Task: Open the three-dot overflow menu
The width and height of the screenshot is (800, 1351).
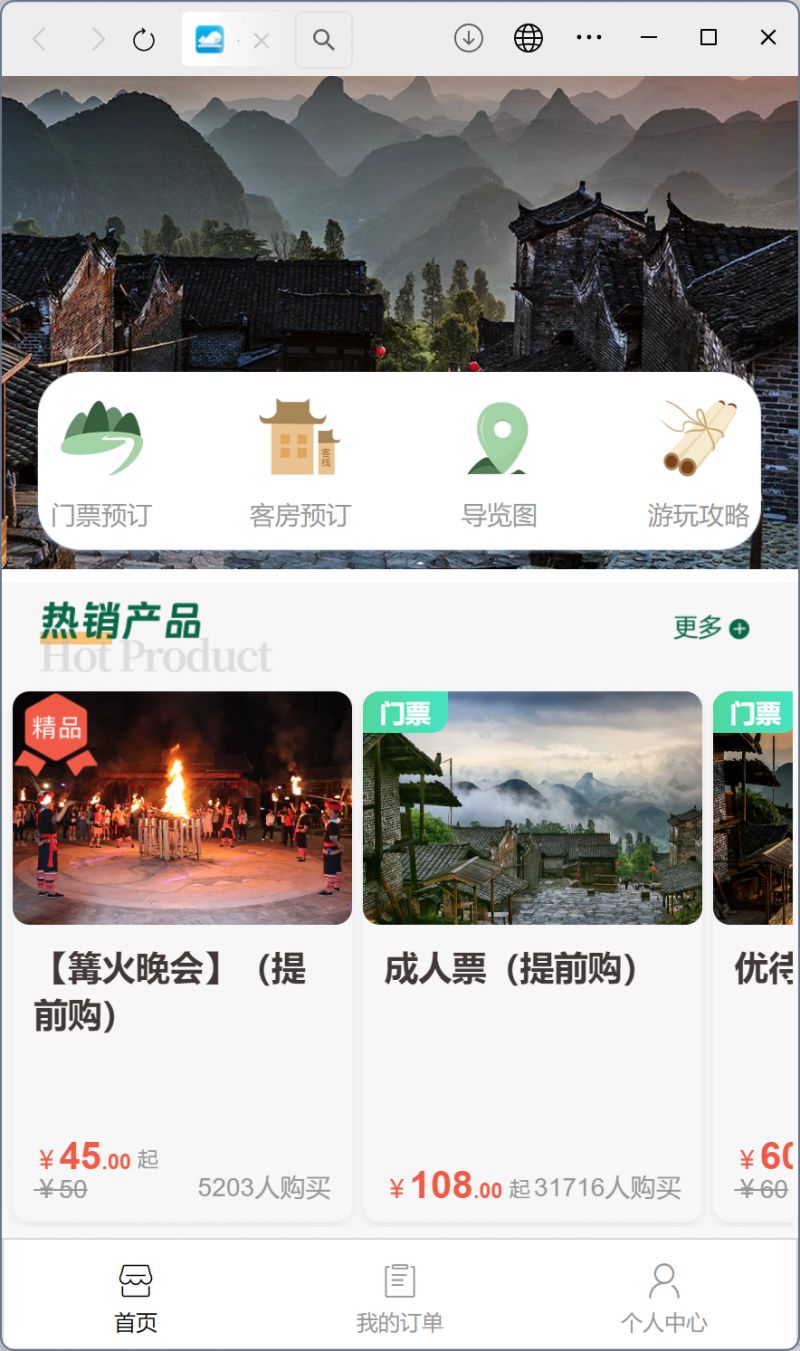Action: pos(589,38)
